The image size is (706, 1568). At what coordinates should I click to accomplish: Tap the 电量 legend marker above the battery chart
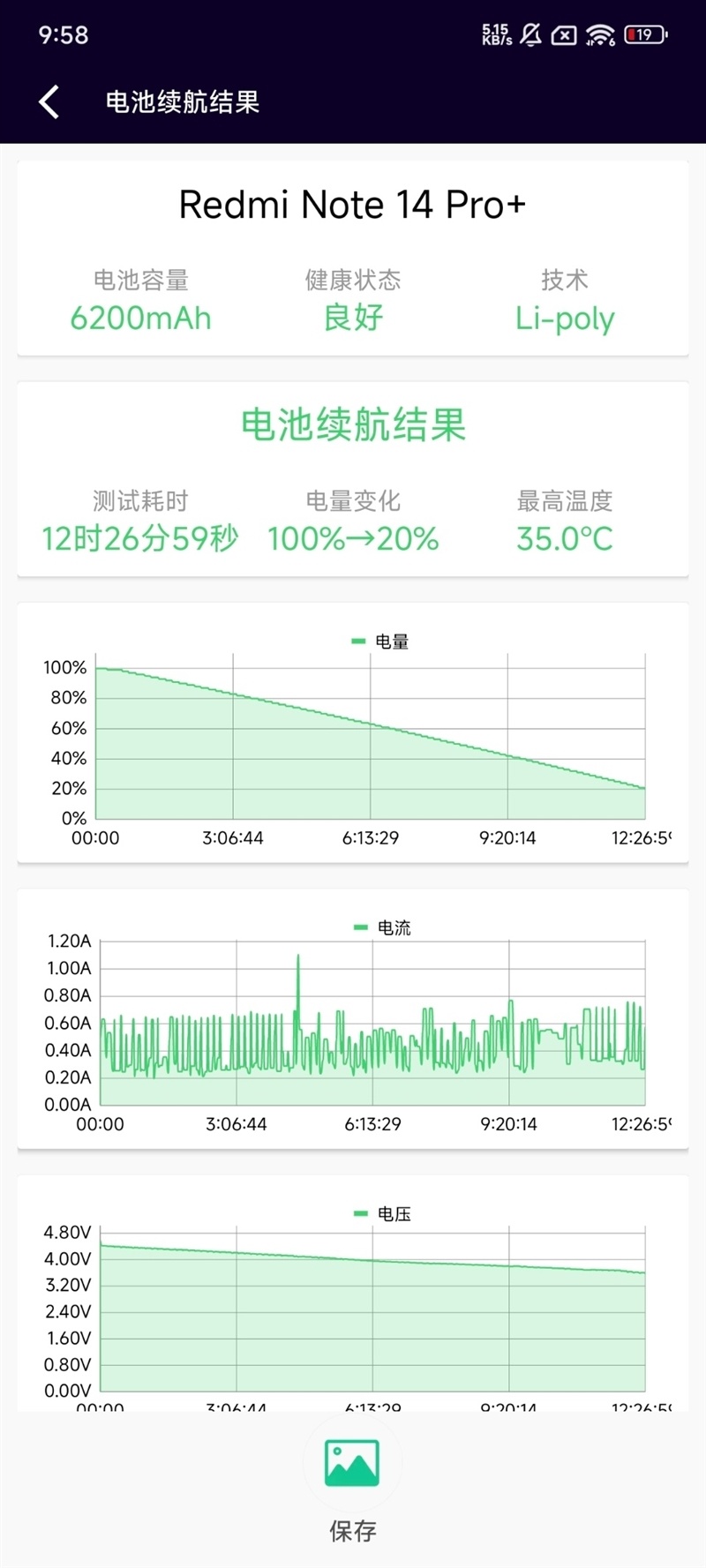(x=358, y=641)
